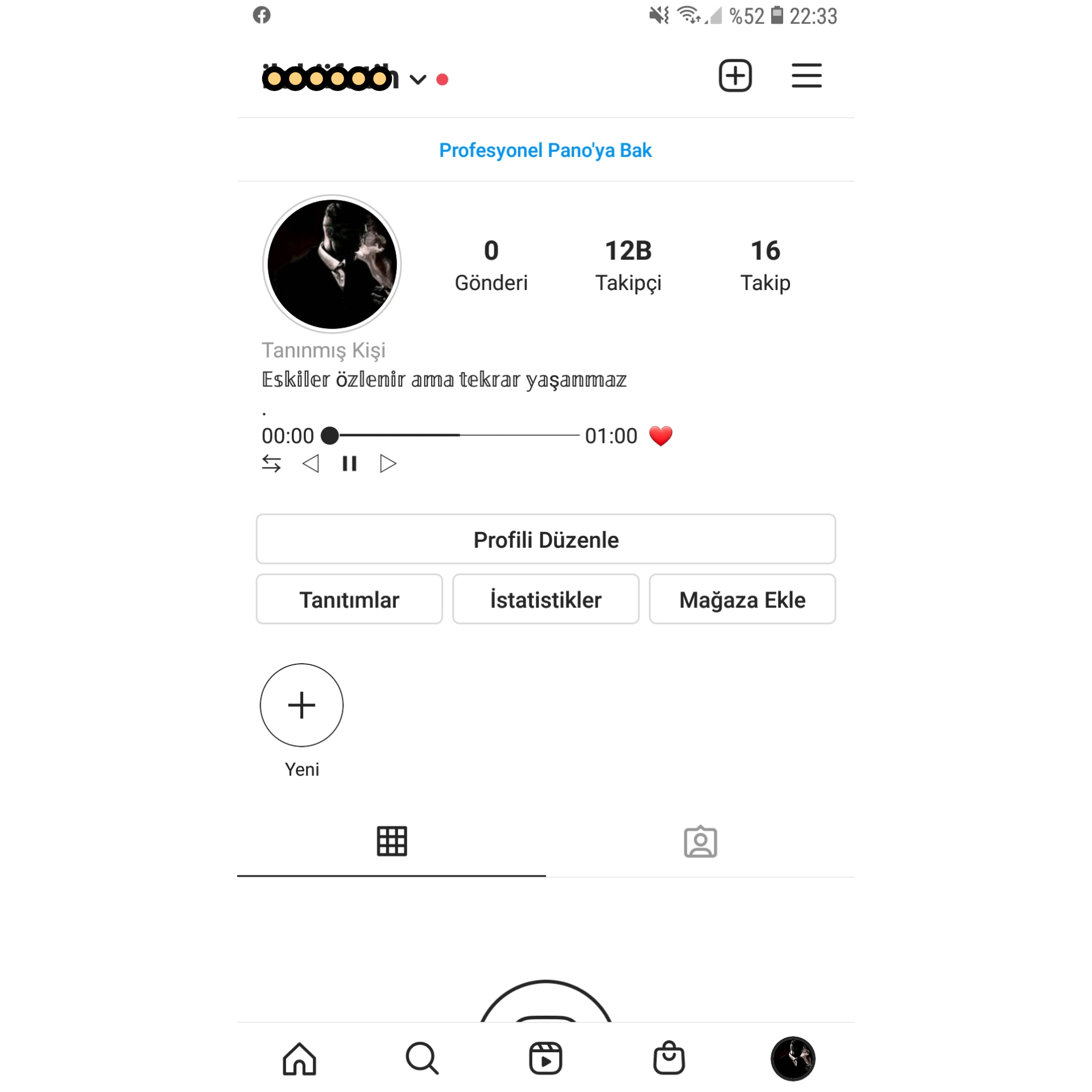The width and height of the screenshot is (1092, 1092).
Task: Open Tanıtımlar
Action: click(x=349, y=599)
